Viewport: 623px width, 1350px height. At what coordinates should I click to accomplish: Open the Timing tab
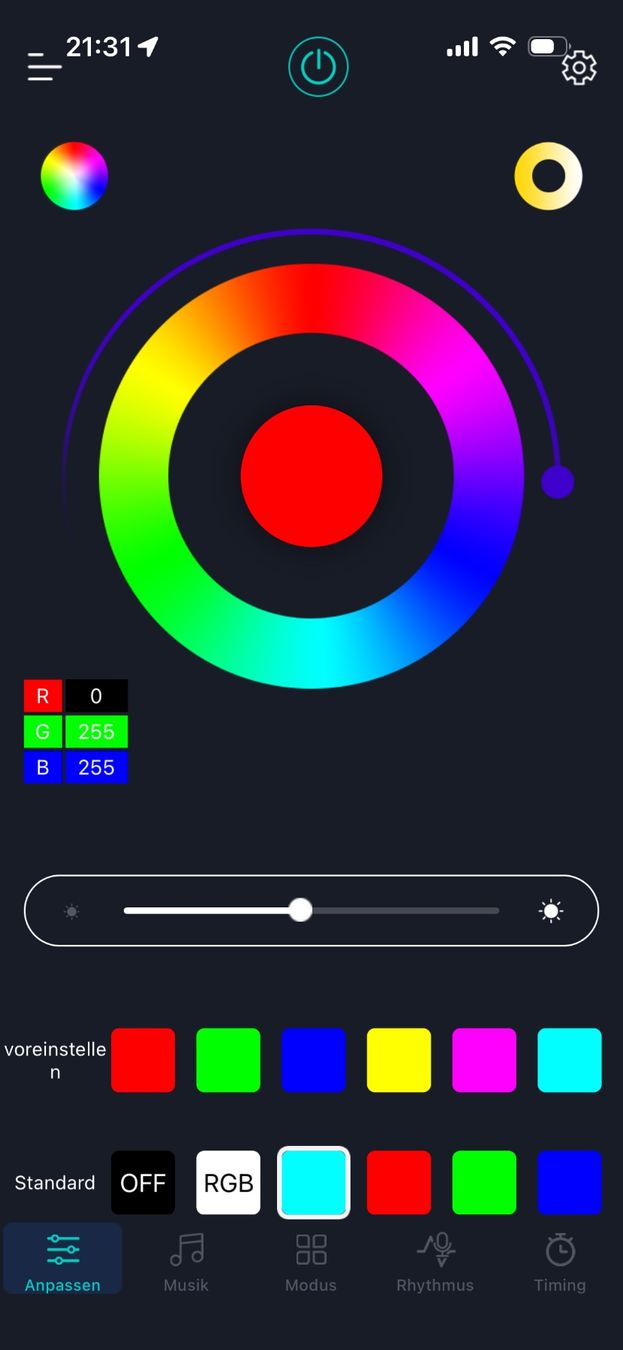[560, 1262]
